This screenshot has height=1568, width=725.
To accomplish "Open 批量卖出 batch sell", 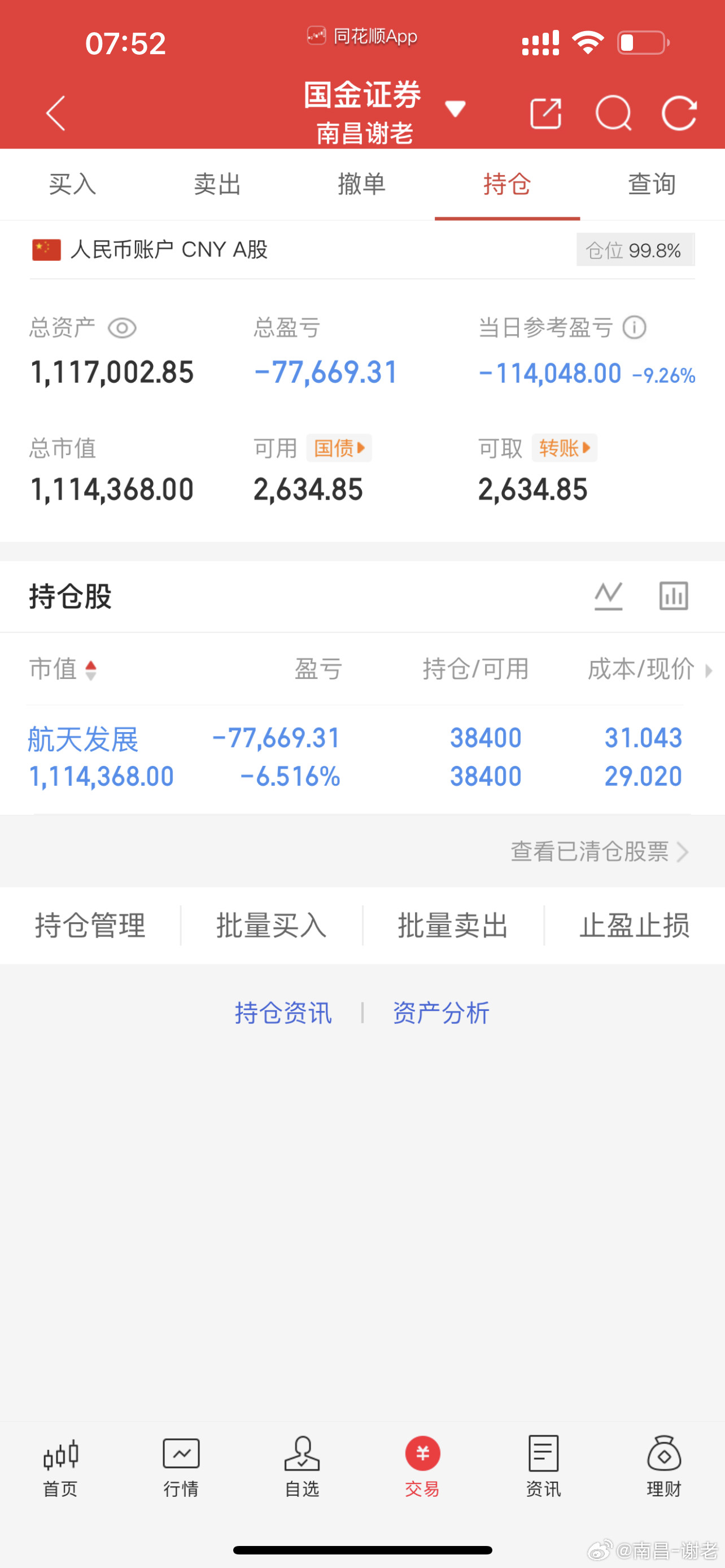I will click(x=452, y=926).
